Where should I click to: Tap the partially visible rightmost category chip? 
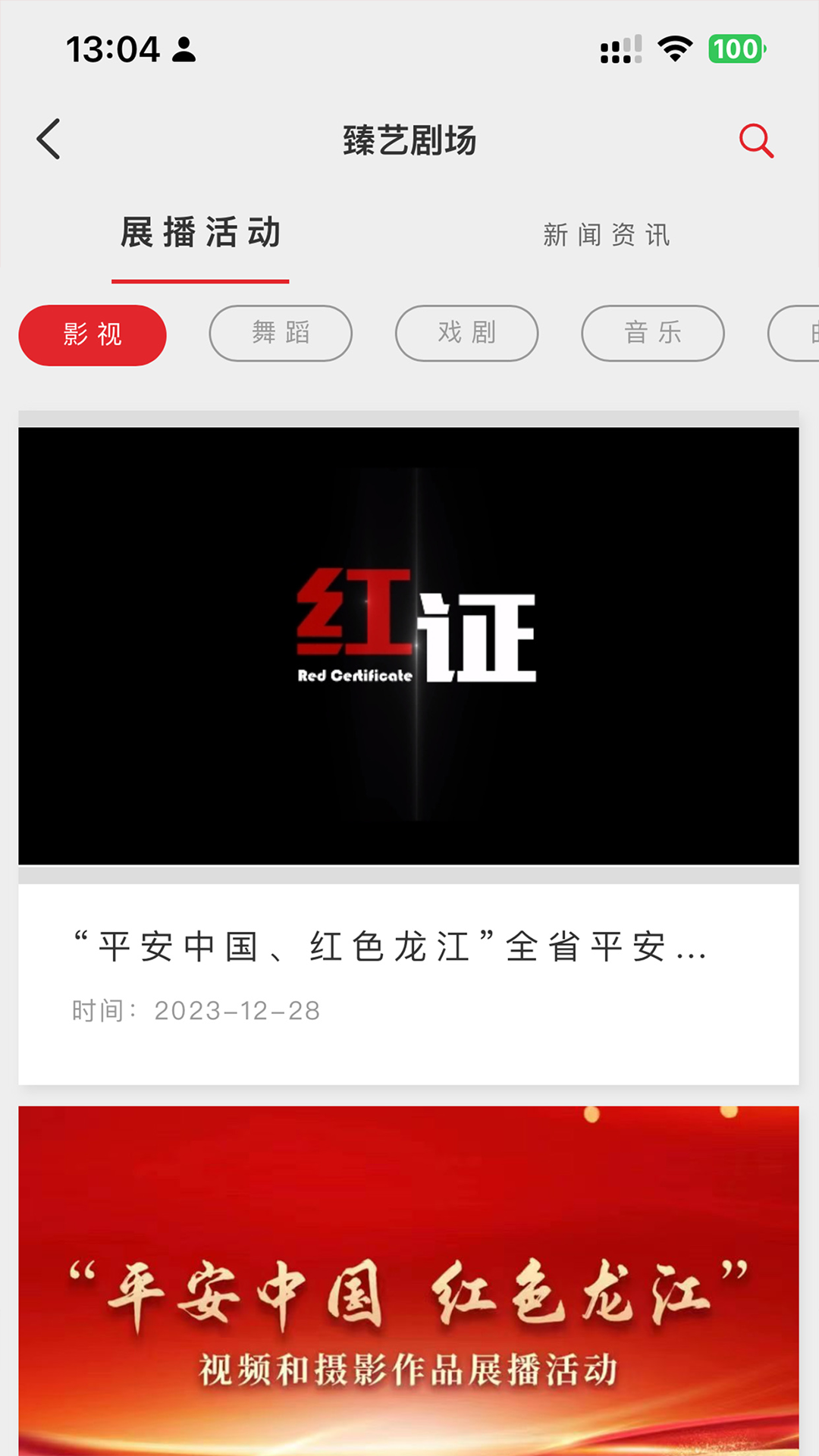click(800, 334)
